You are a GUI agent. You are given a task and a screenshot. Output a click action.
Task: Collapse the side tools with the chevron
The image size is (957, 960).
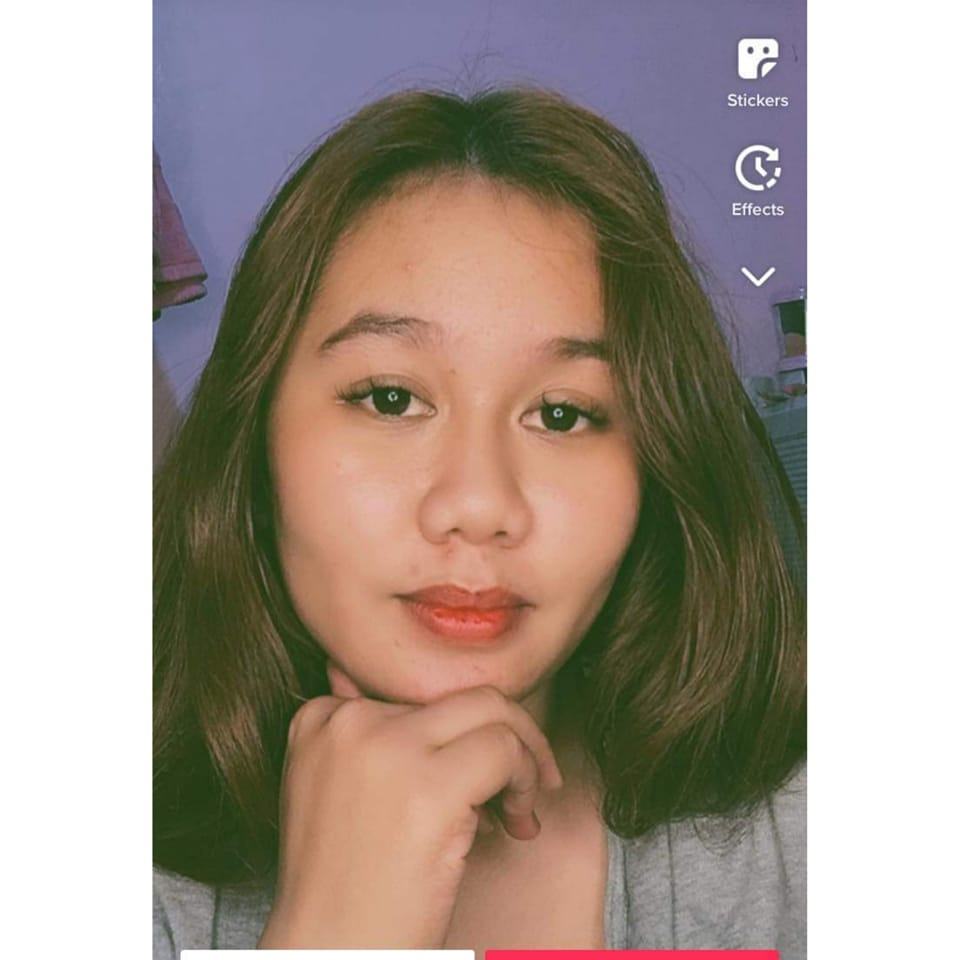point(757,277)
